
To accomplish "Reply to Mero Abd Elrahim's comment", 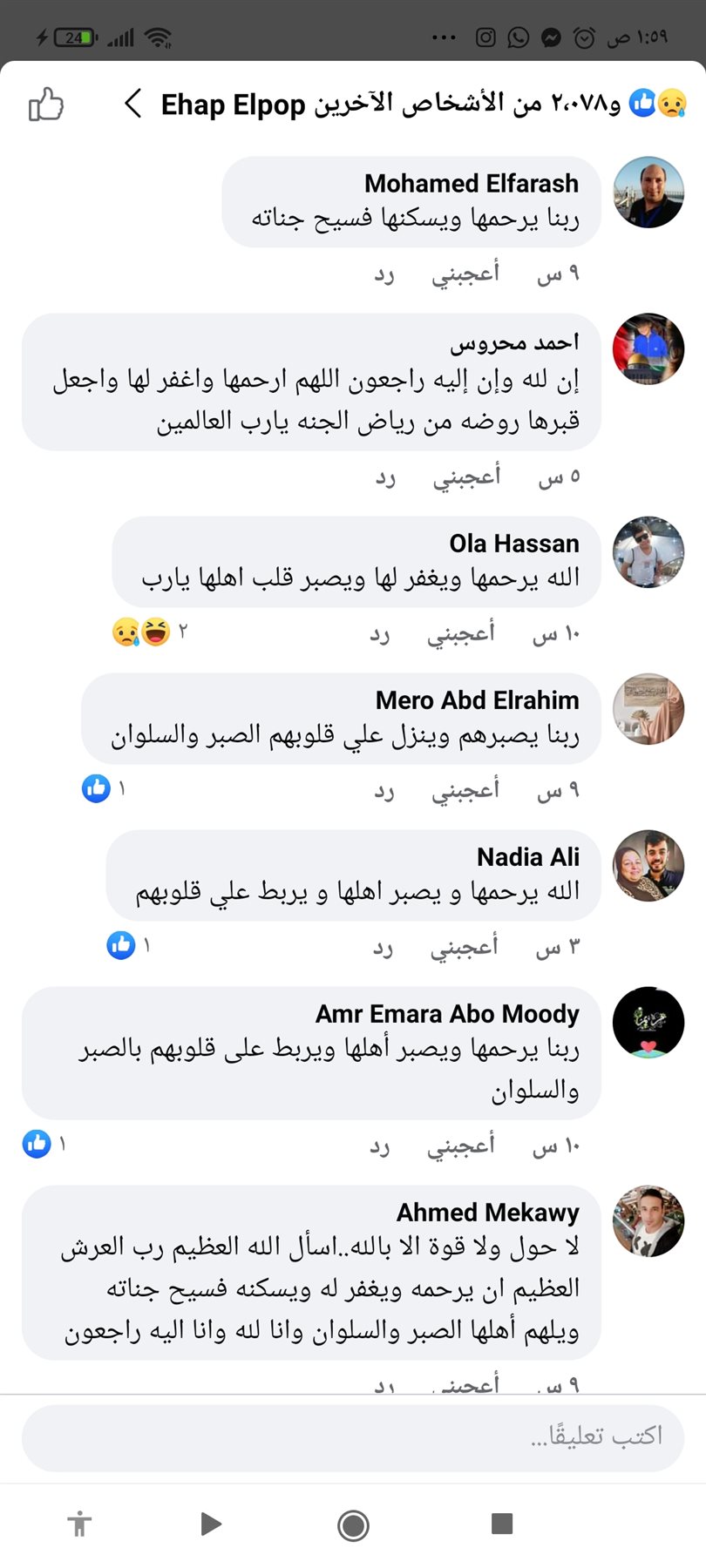I will [384, 791].
